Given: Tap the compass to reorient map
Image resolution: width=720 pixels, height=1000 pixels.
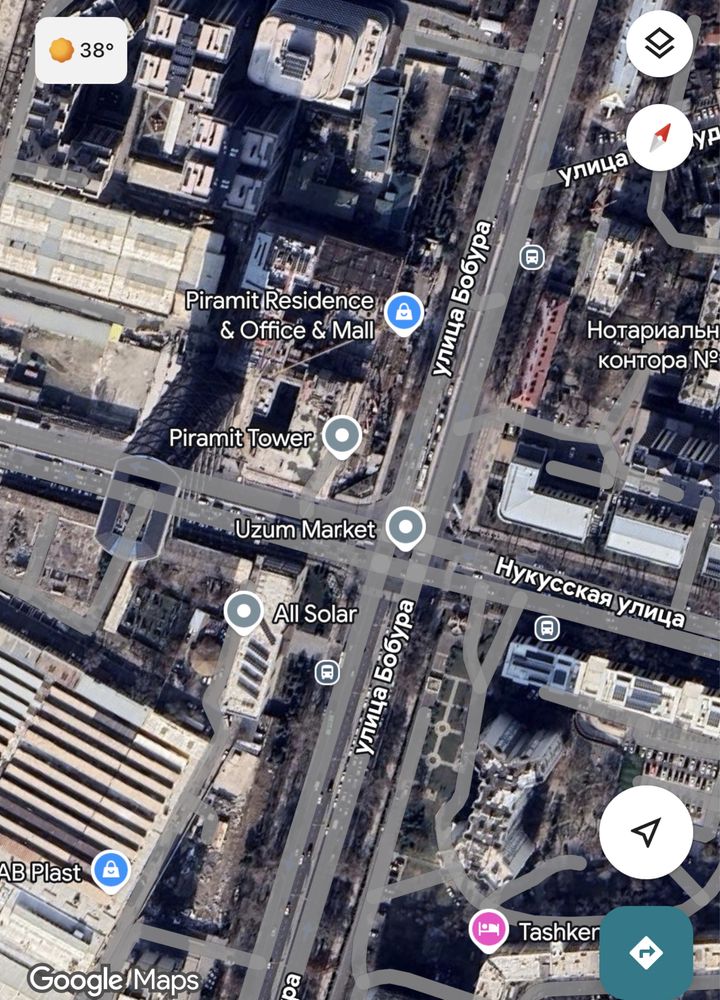Looking at the screenshot, I should pos(659,137).
